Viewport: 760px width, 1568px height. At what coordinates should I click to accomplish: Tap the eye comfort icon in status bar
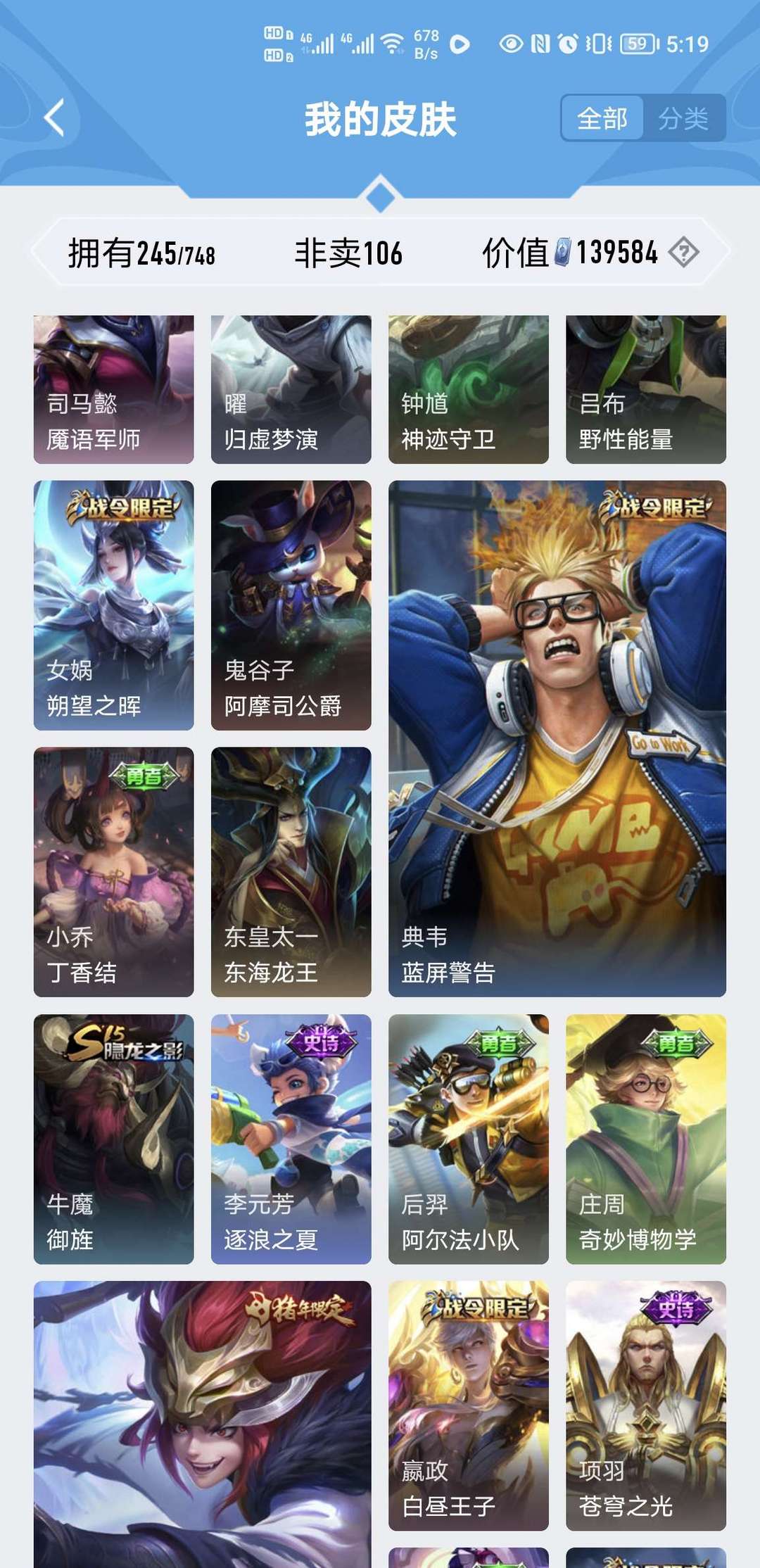(x=512, y=42)
